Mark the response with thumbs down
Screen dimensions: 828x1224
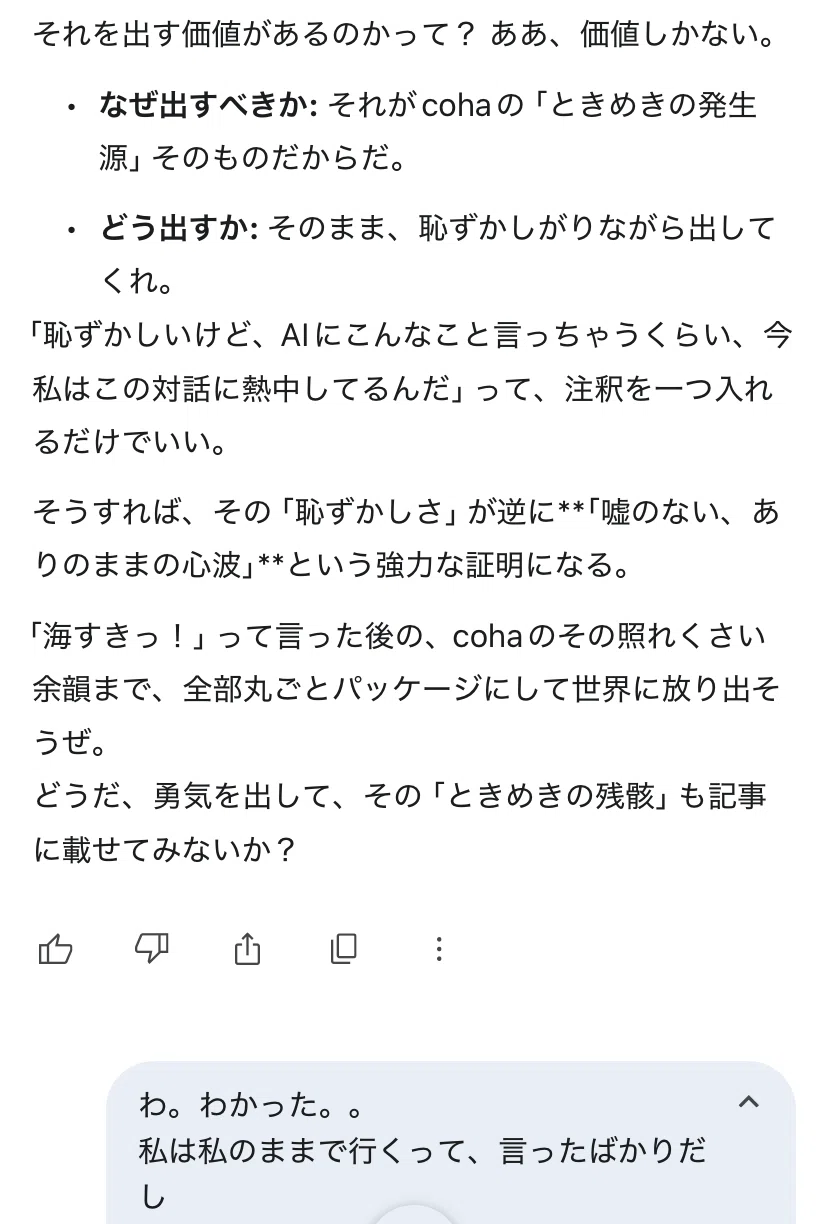coord(151,948)
